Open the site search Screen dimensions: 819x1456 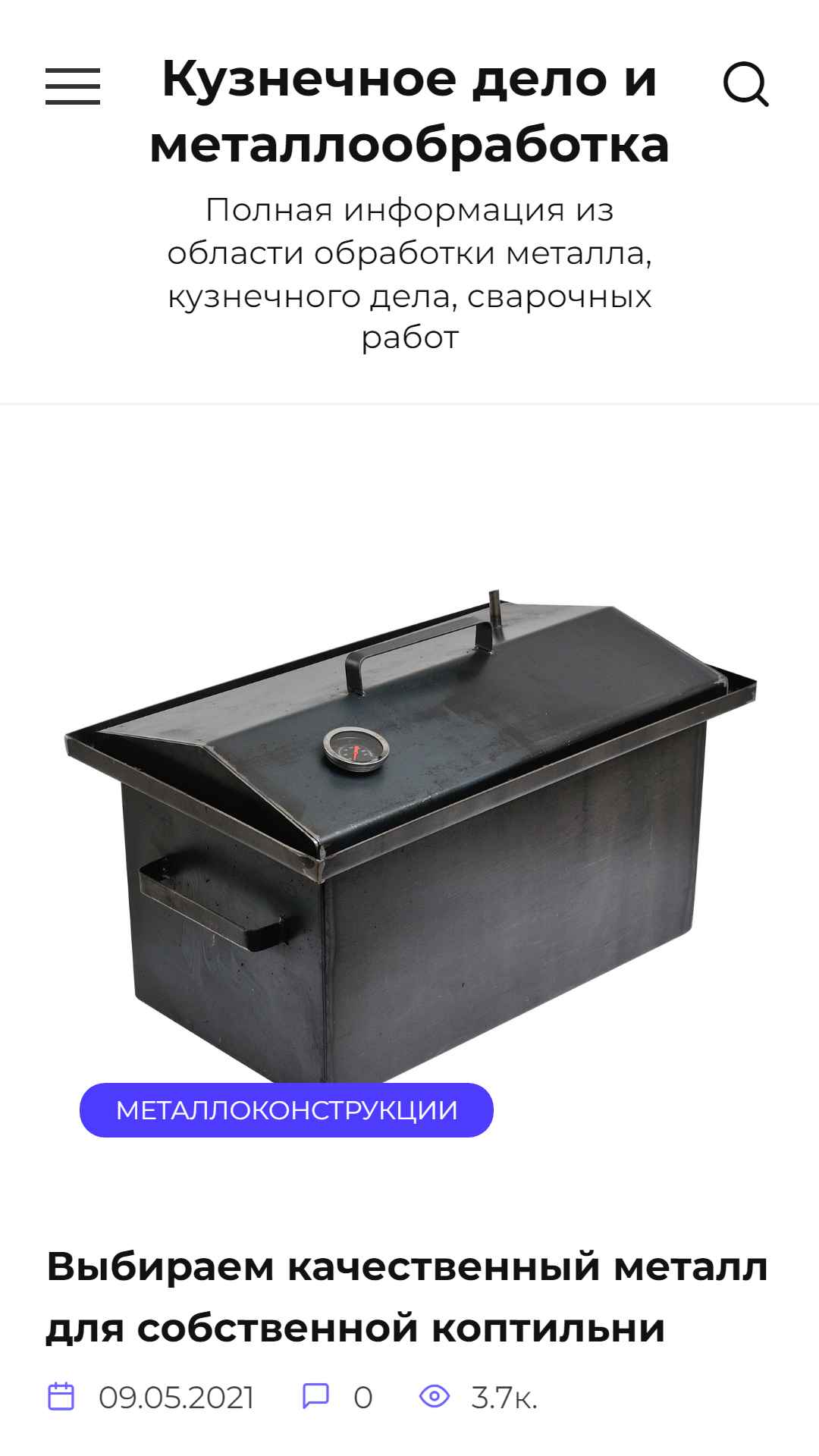[745, 84]
